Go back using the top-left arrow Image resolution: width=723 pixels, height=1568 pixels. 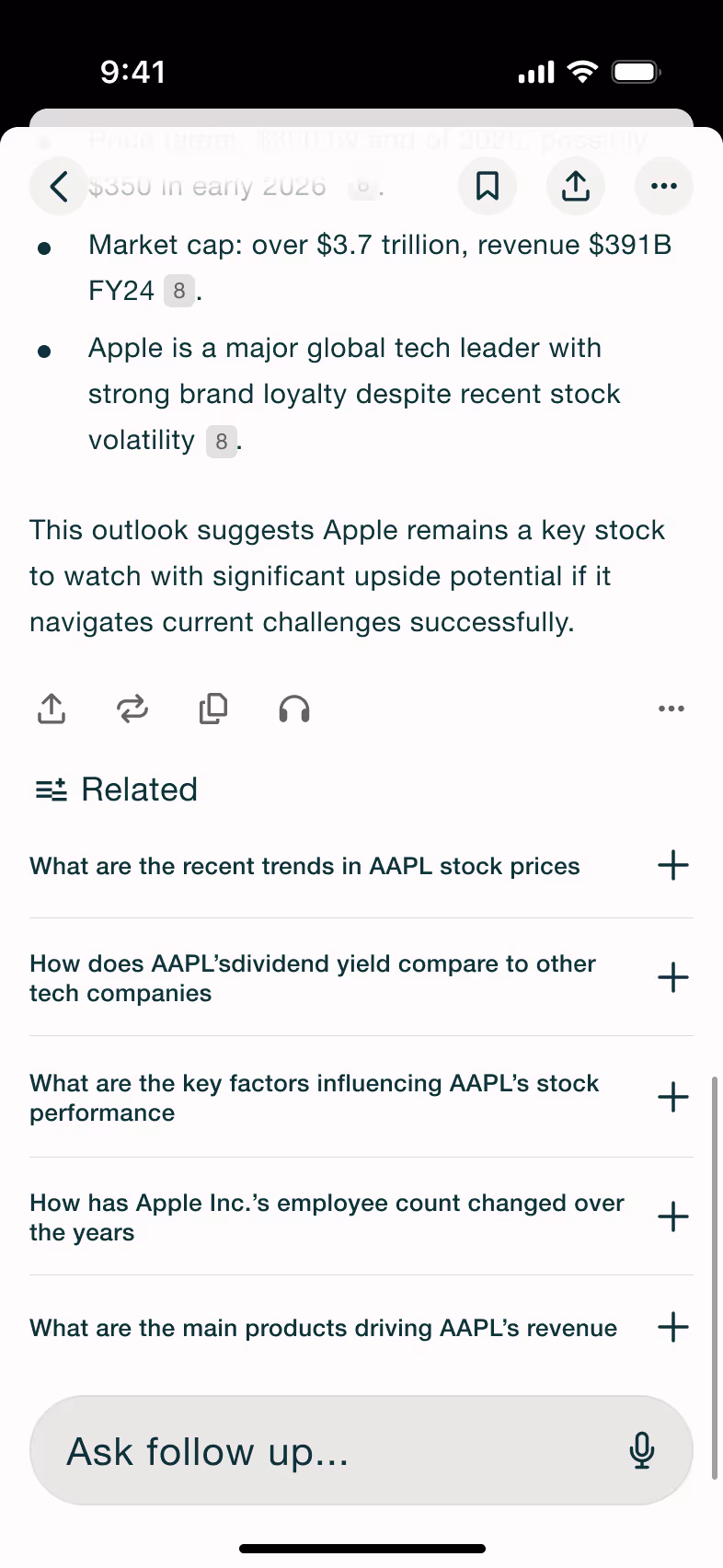[59, 186]
